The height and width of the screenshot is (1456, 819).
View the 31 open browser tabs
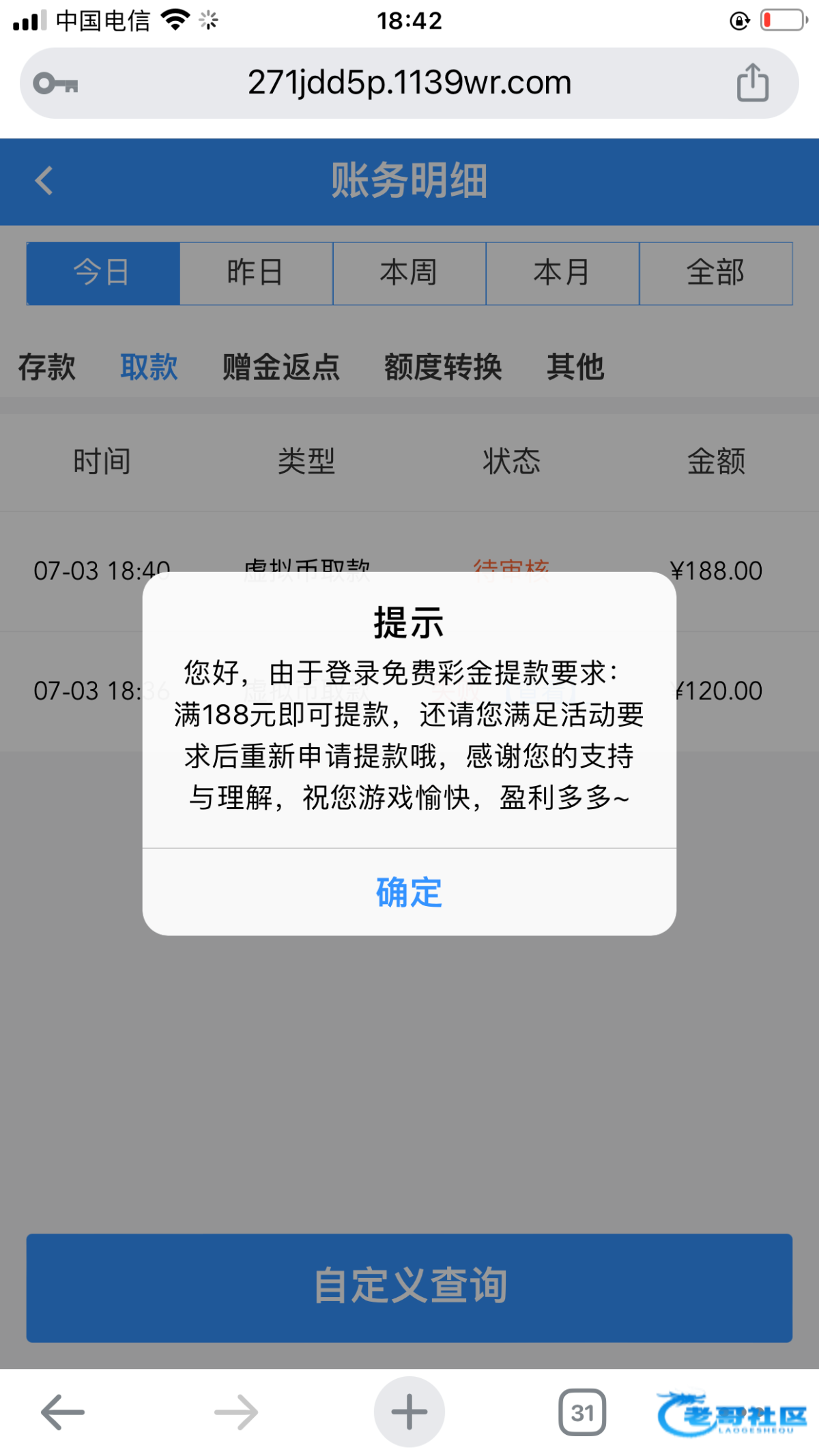tap(582, 1412)
